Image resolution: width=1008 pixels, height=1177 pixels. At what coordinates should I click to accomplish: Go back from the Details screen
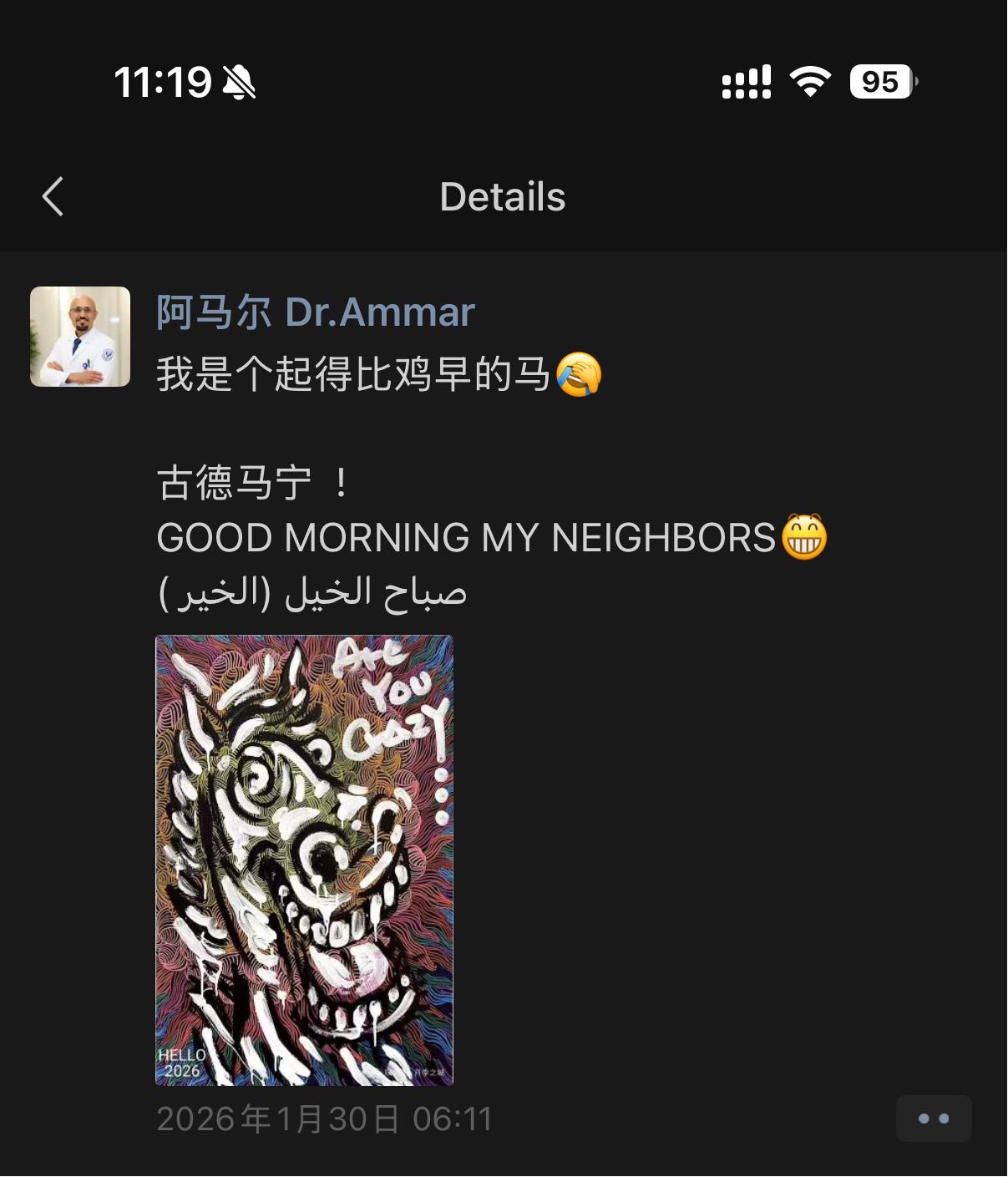53,197
